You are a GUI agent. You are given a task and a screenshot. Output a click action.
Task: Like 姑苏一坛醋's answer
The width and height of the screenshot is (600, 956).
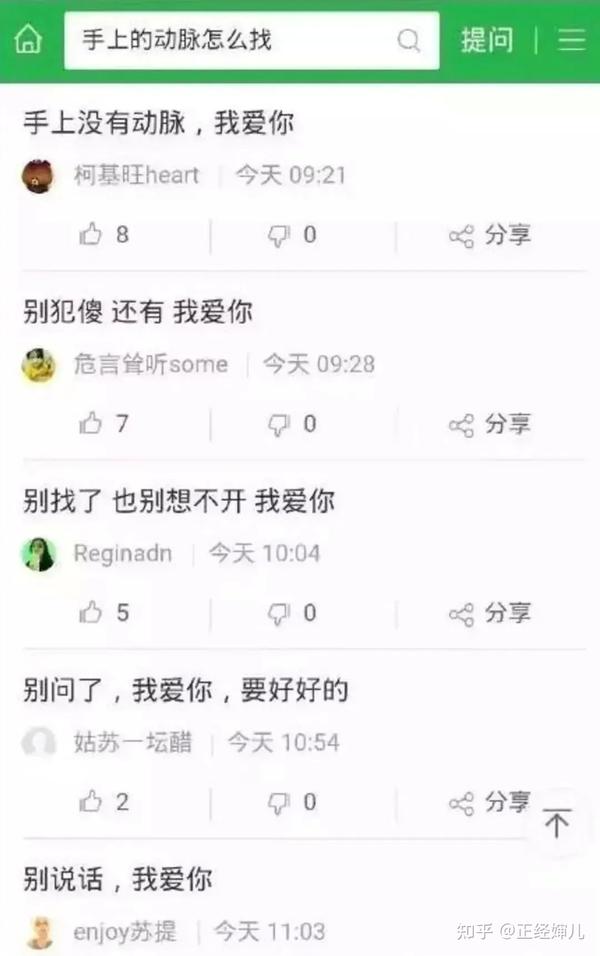click(105, 802)
